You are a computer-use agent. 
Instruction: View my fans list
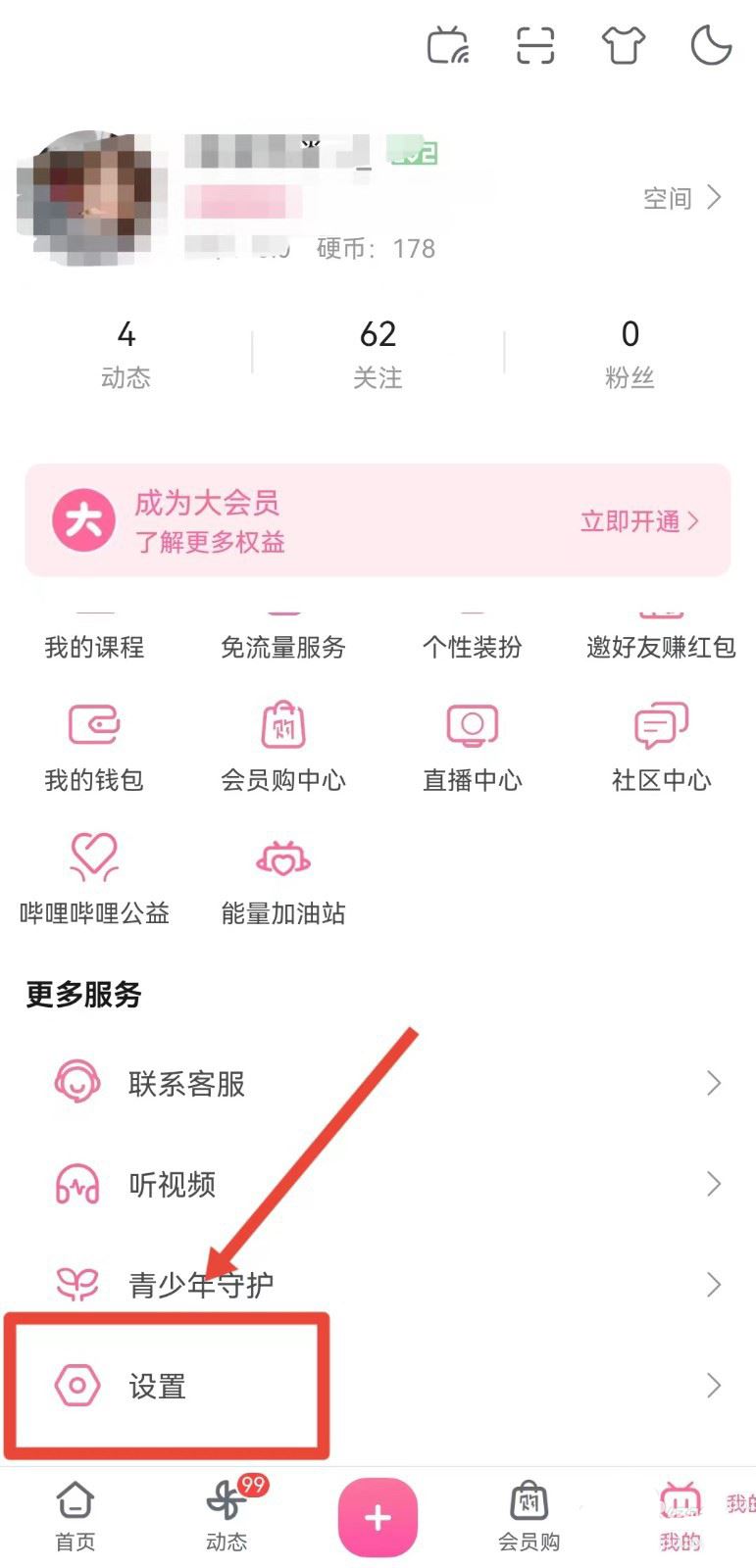(x=630, y=353)
